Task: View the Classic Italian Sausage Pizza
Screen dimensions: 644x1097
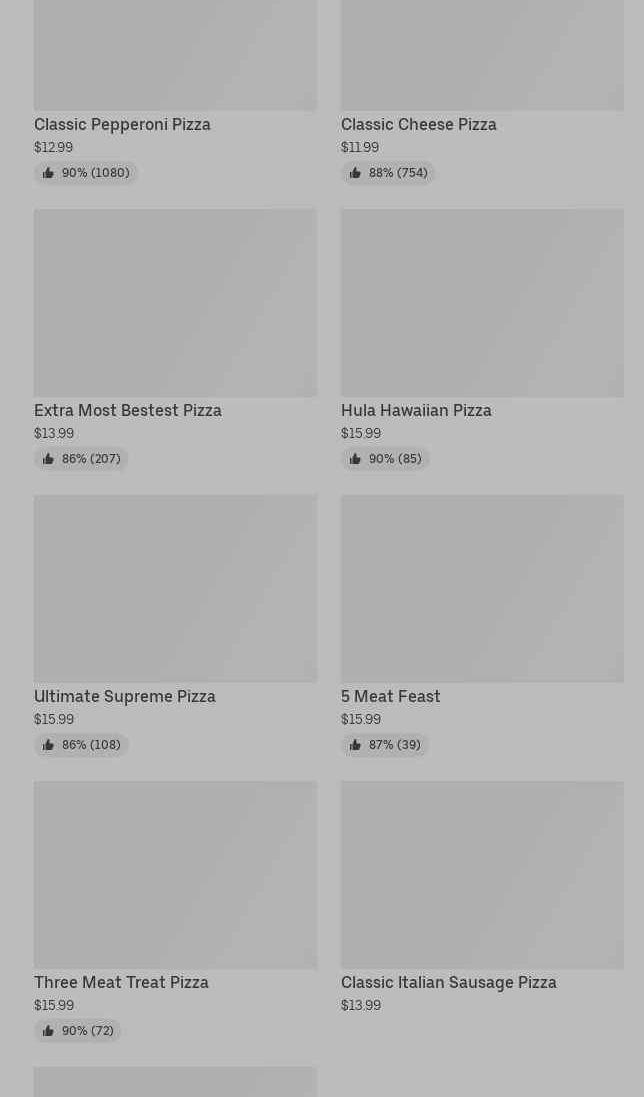Action: 482,898
